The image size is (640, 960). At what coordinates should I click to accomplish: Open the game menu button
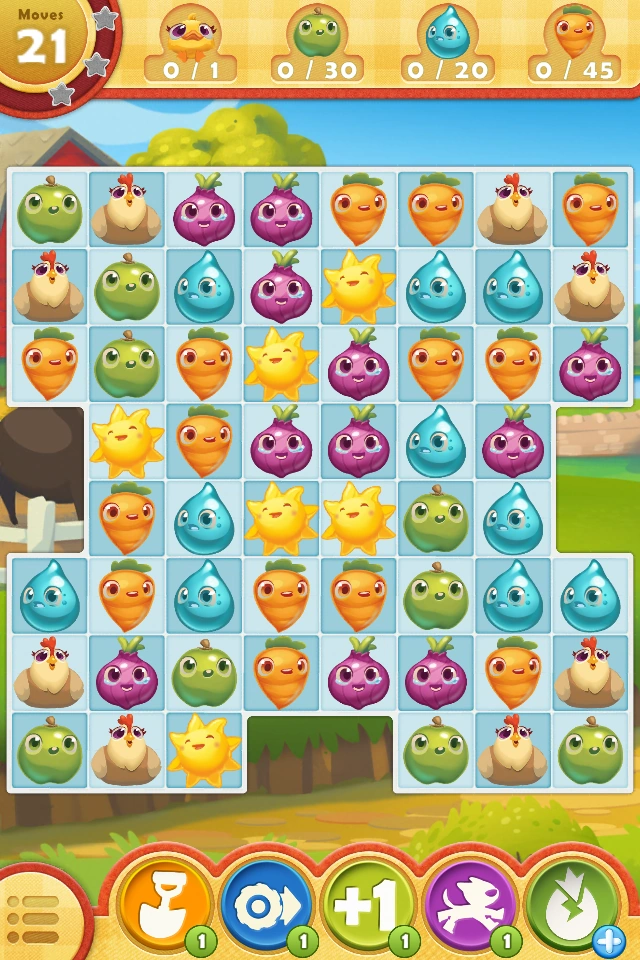point(34,918)
